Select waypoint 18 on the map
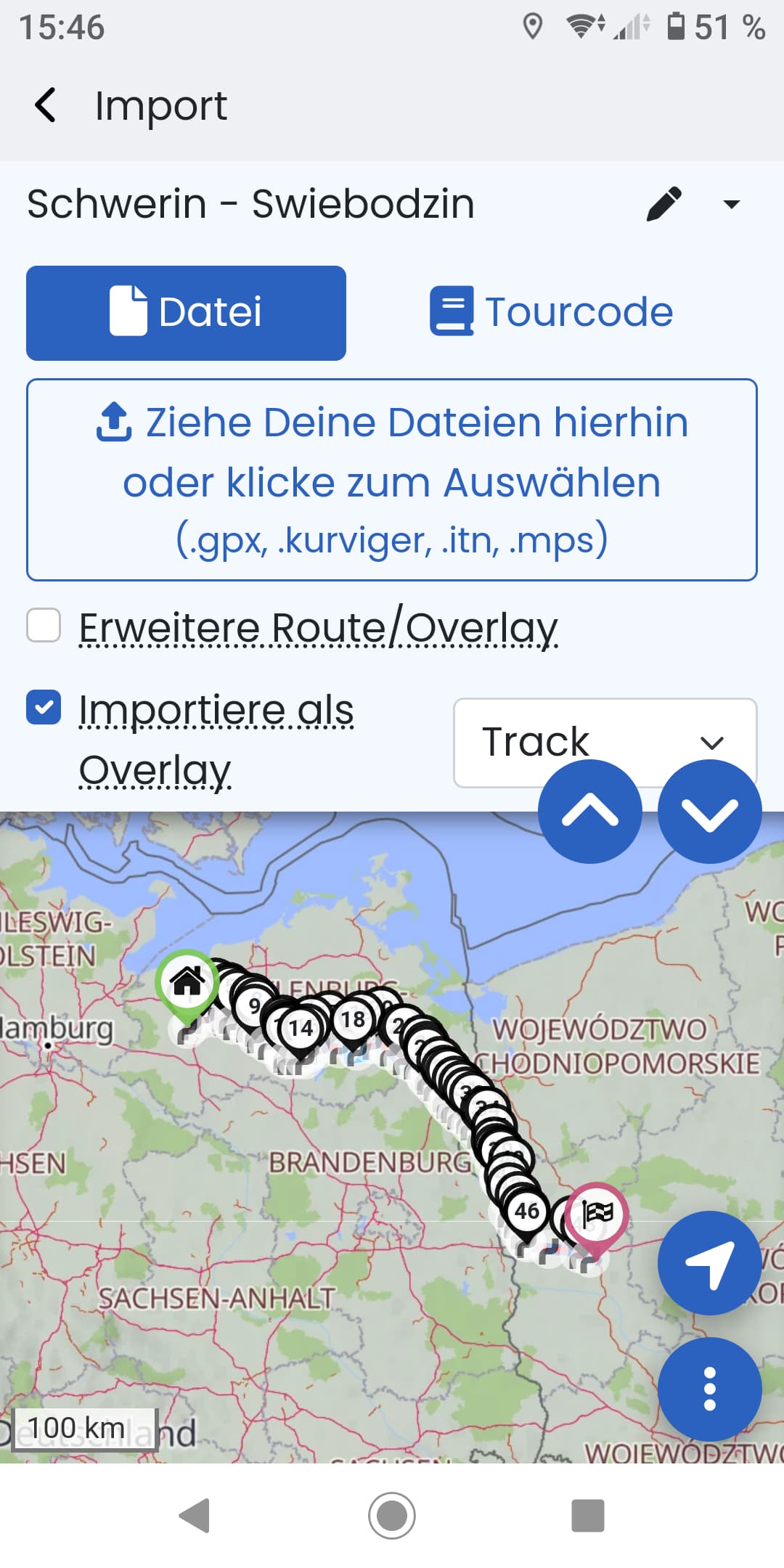Image resolution: width=784 pixels, height=1568 pixels. 354,1021
